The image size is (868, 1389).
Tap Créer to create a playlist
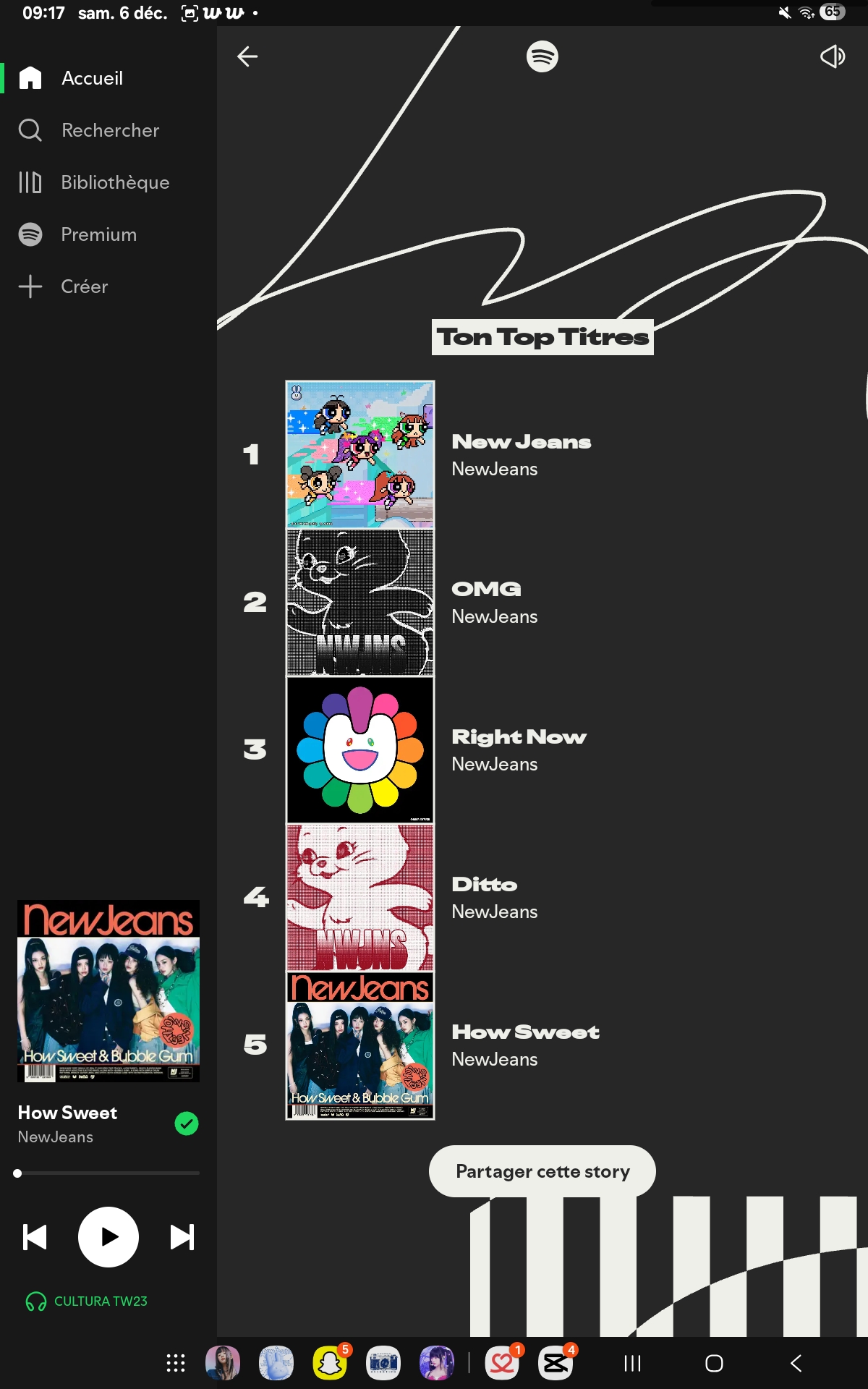[x=84, y=286]
